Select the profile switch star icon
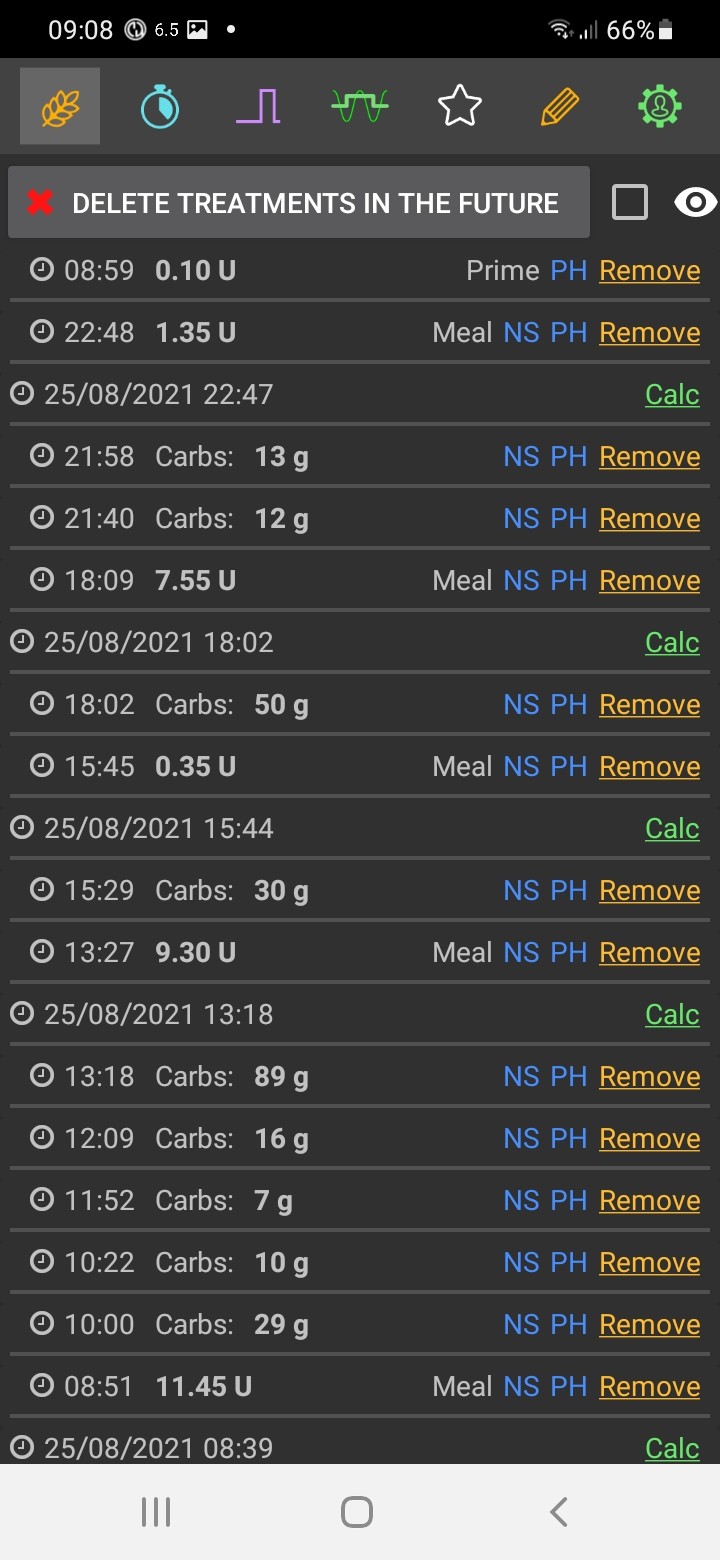Screen dimensions: 720x1560 coord(458,104)
